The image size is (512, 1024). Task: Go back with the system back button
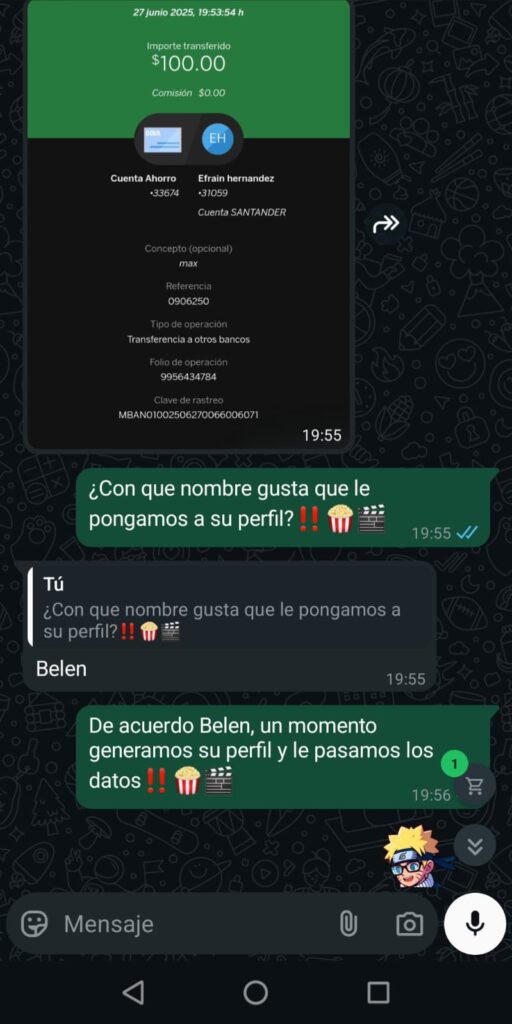point(133,992)
